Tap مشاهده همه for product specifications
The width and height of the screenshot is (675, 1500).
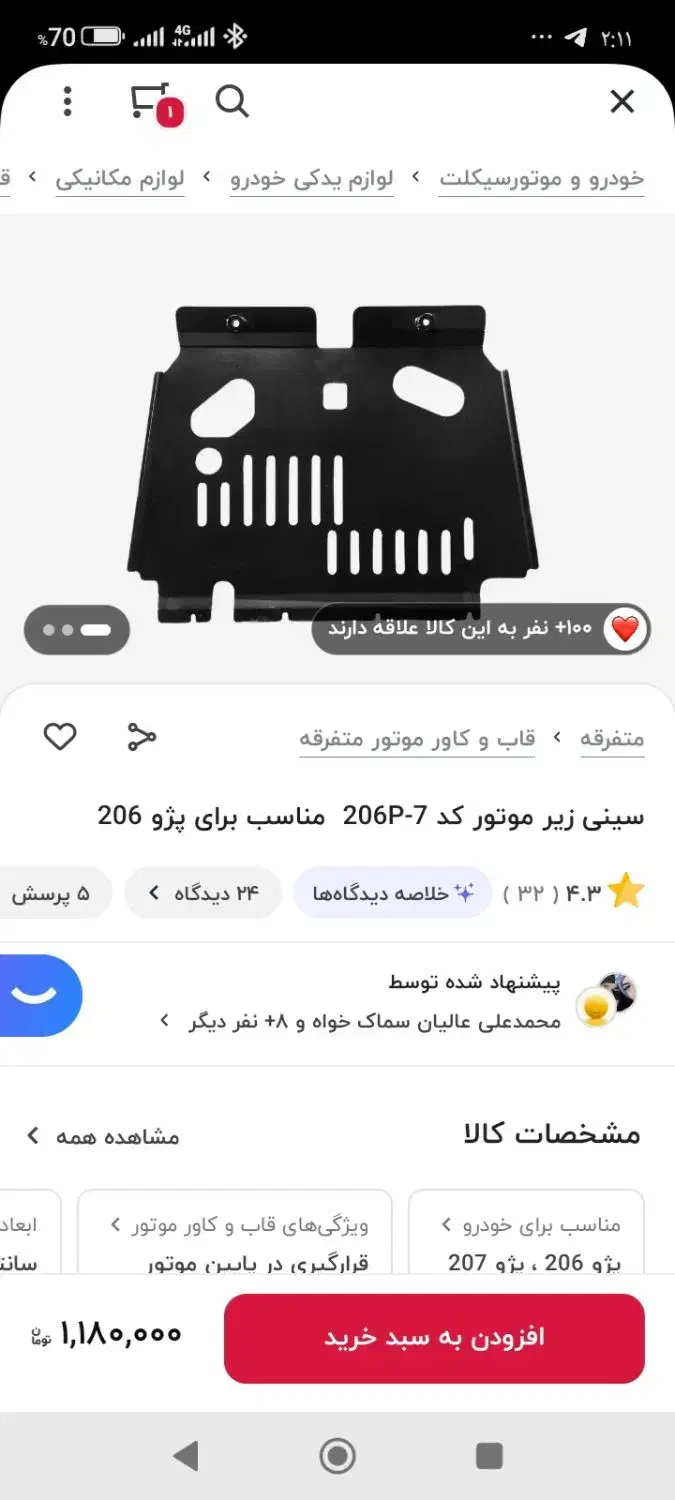[102, 1136]
